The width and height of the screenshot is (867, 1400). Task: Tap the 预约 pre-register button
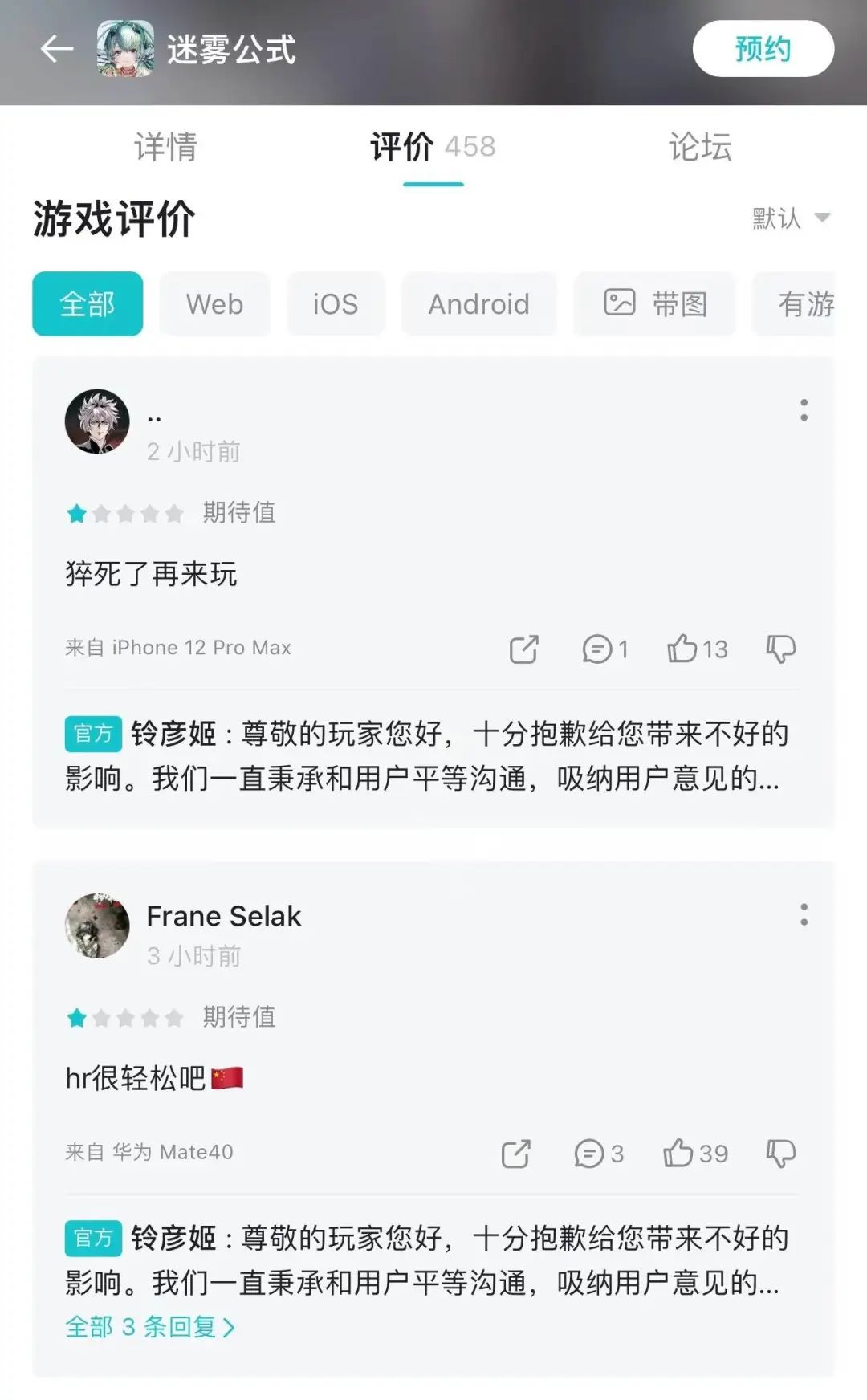[x=763, y=49]
